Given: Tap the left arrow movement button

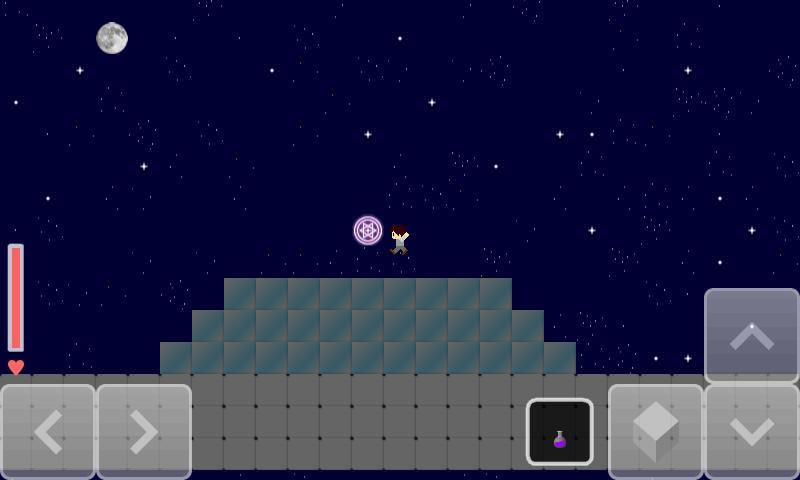Looking at the screenshot, I should click(x=48, y=431).
